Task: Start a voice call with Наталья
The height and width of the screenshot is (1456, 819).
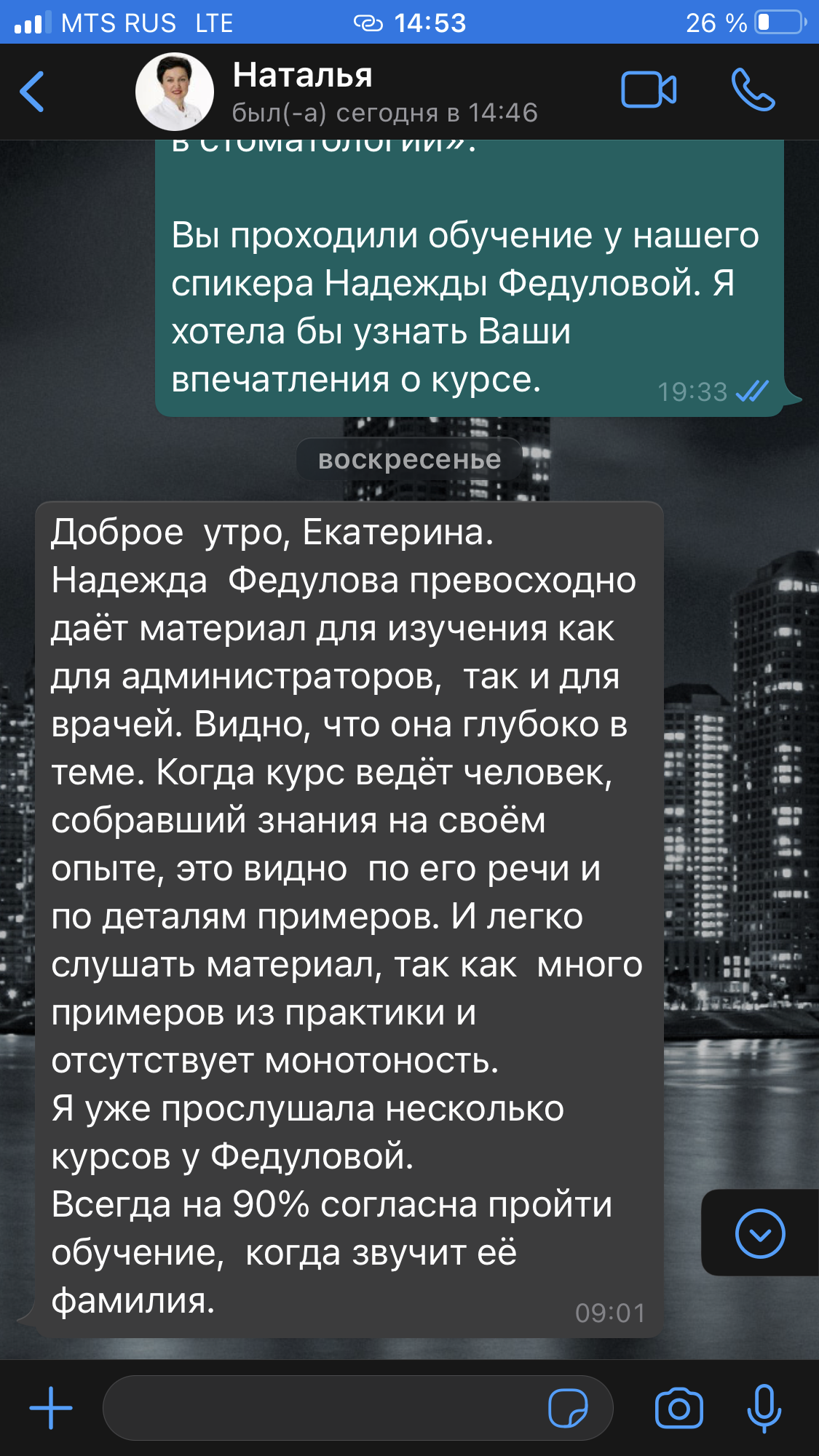Action: pos(753,90)
